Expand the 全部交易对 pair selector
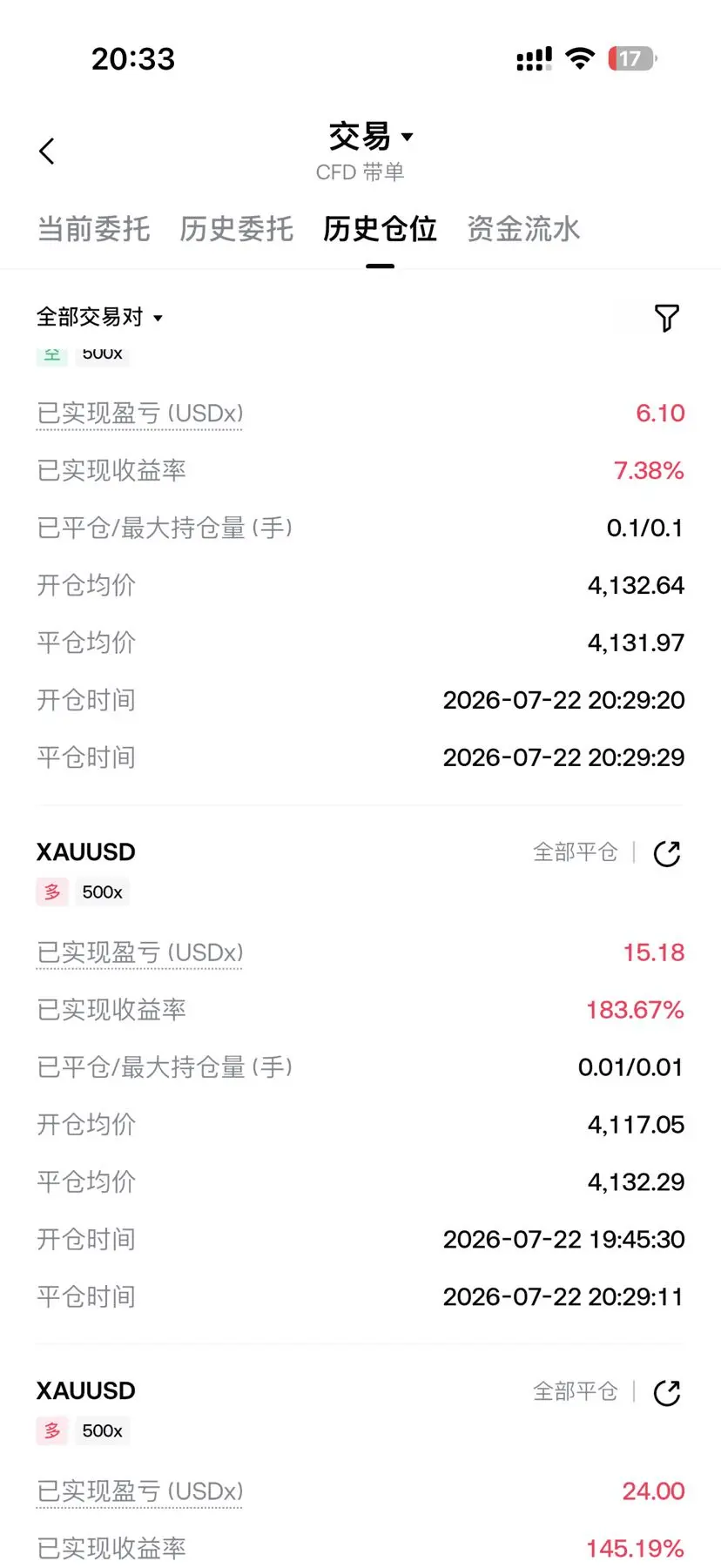 click(x=99, y=317)
